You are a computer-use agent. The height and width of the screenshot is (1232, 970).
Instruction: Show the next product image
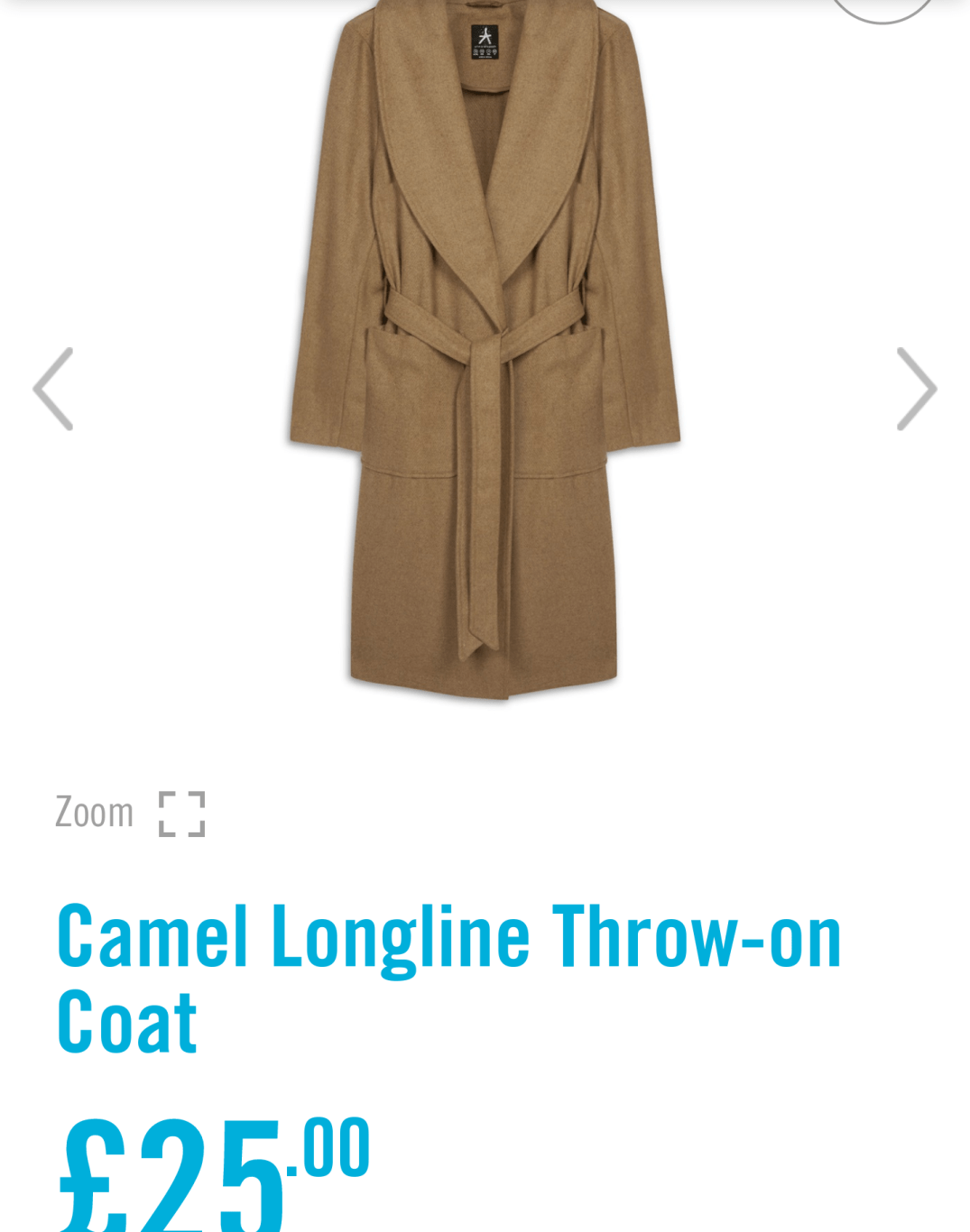916,389
